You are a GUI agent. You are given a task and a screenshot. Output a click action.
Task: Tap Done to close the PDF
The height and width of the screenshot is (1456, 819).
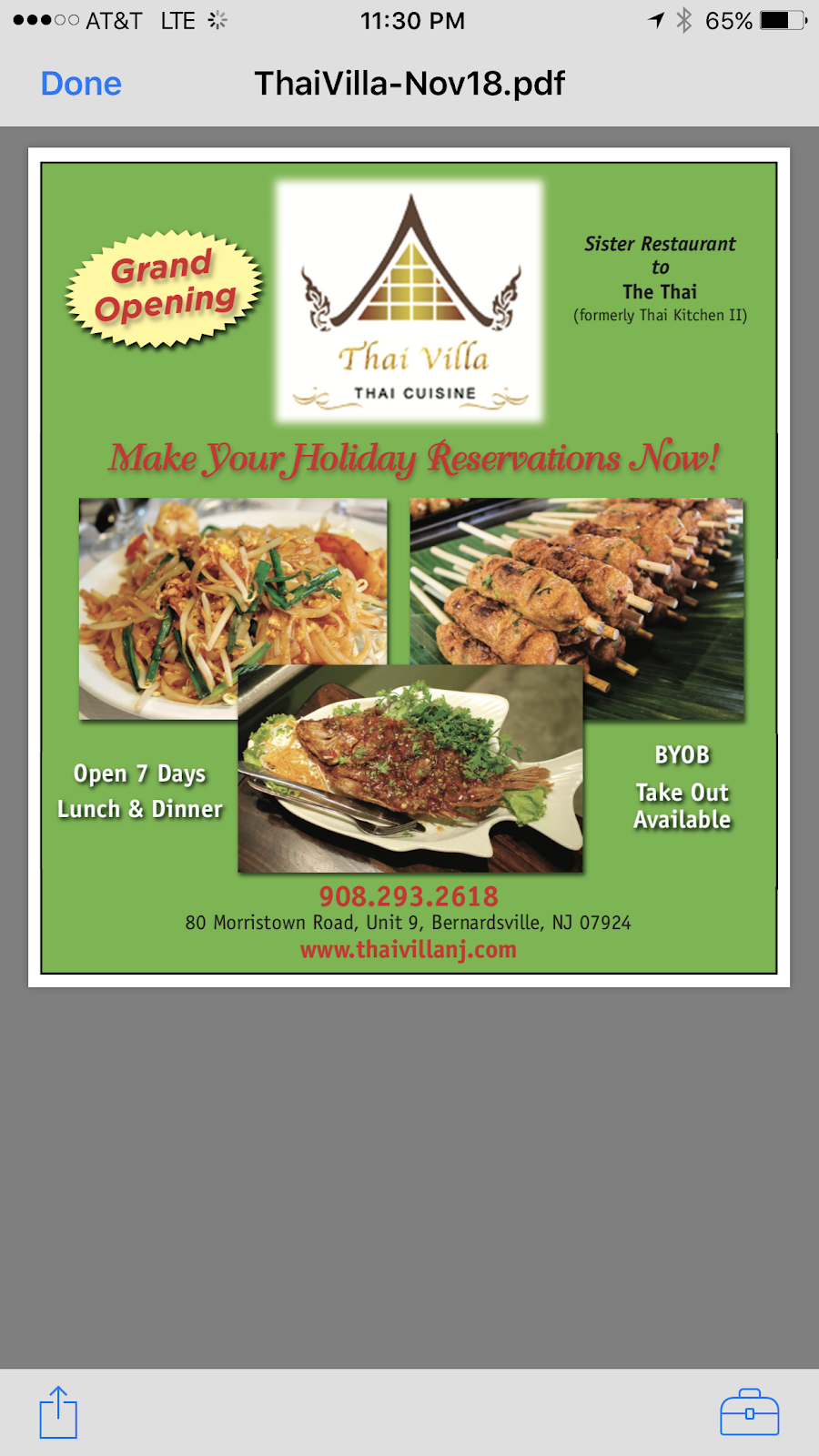(81, 84)
